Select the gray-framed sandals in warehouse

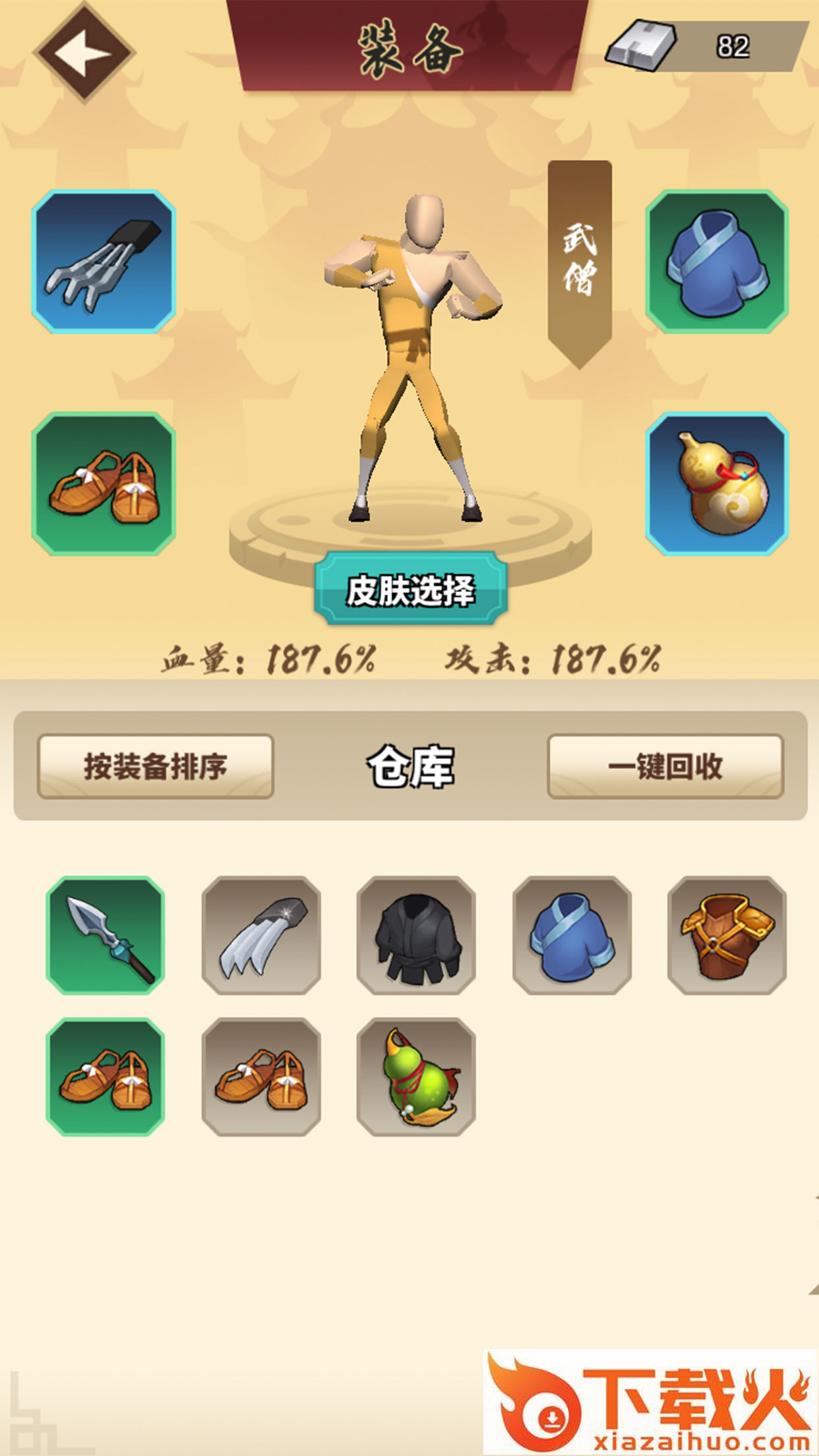pos(261,1077)
